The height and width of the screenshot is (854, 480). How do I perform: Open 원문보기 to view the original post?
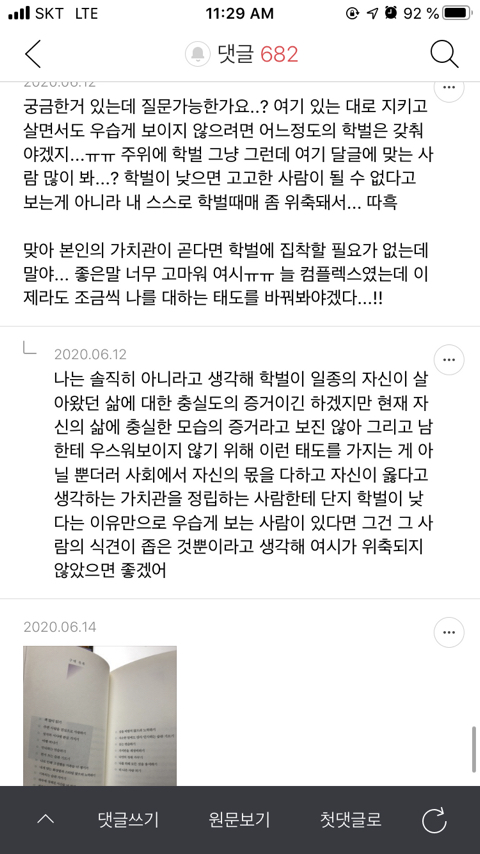[239, 819]
